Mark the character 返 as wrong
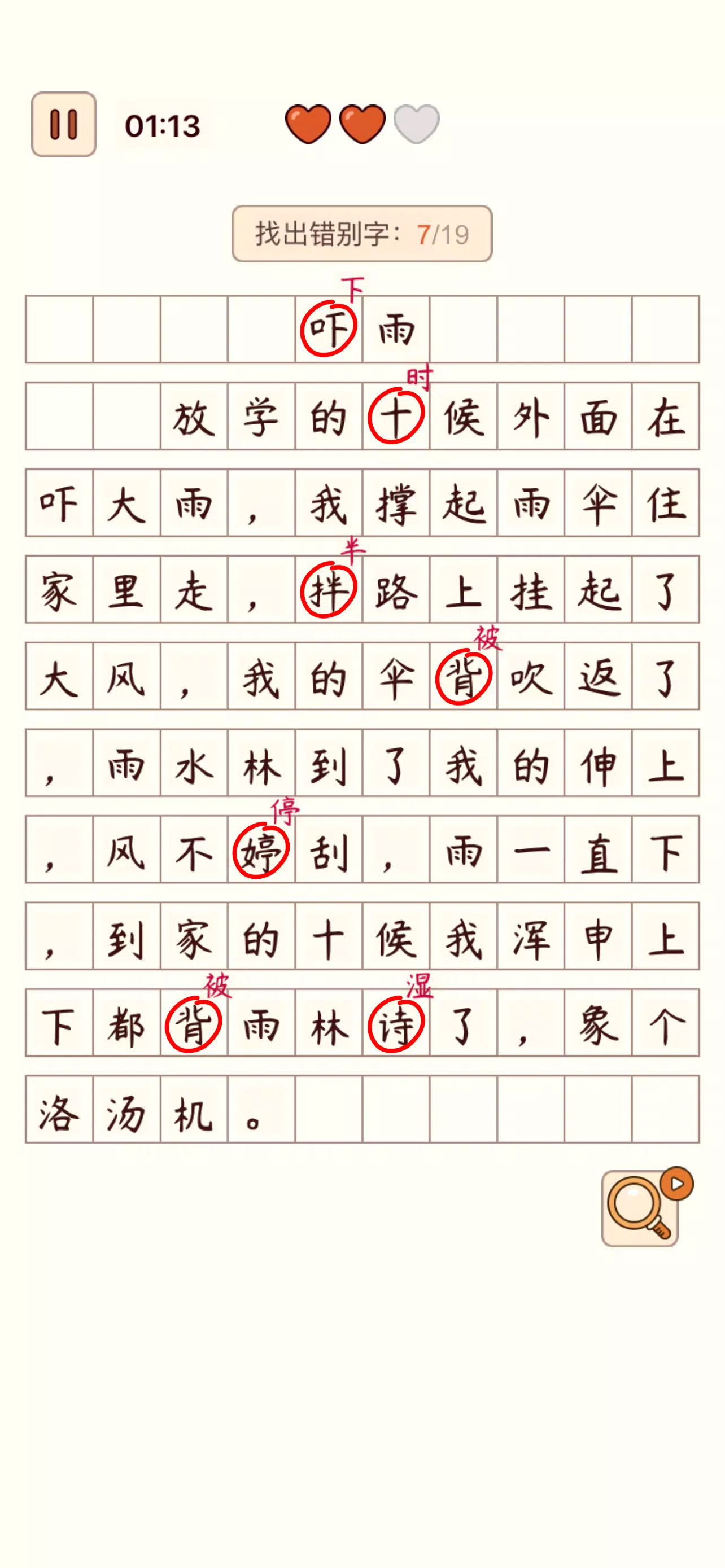 coord(598,676)
